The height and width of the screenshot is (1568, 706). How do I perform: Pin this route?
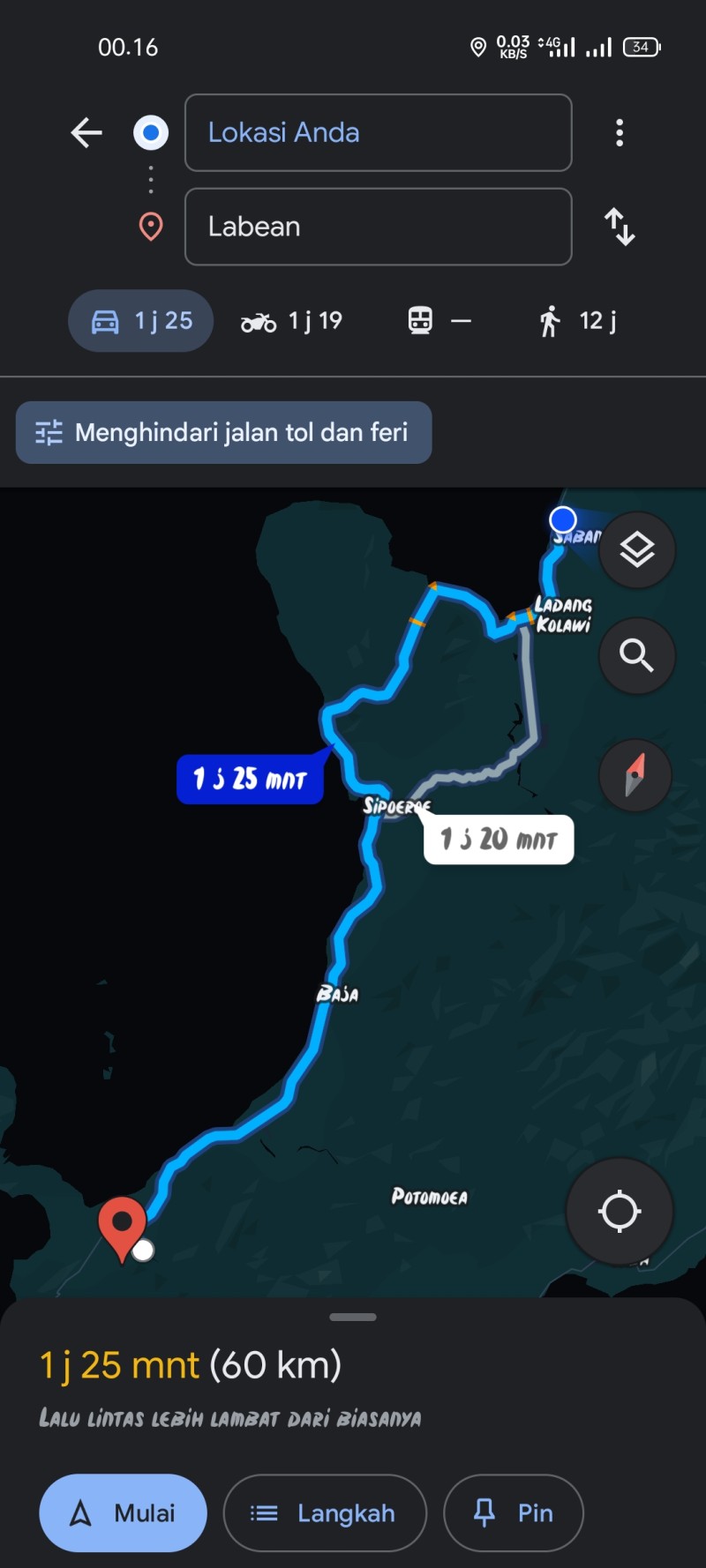pyautogui.click(x=514, y=1513)
